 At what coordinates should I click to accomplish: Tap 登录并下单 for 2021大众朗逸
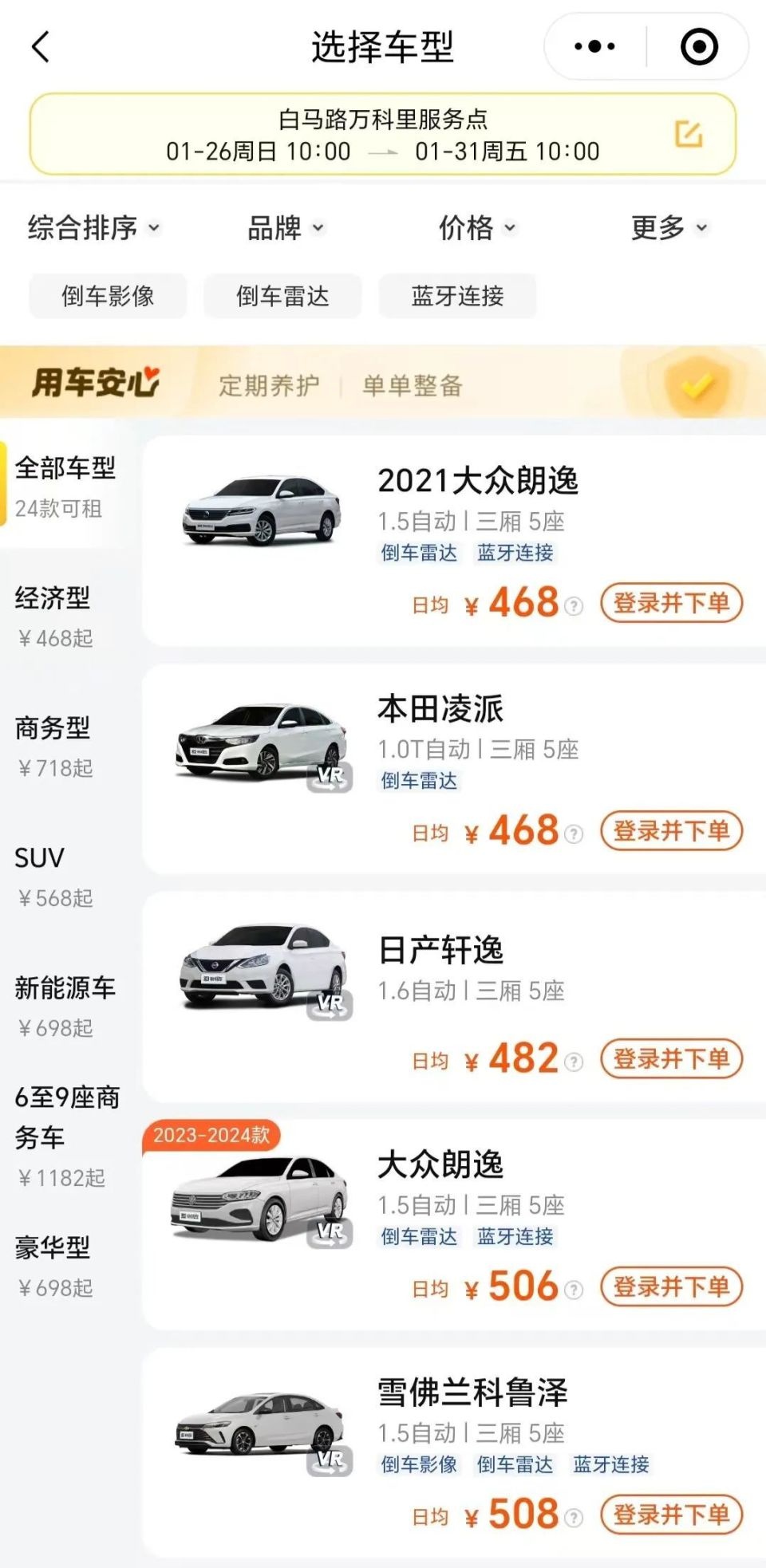click(671, 603)
